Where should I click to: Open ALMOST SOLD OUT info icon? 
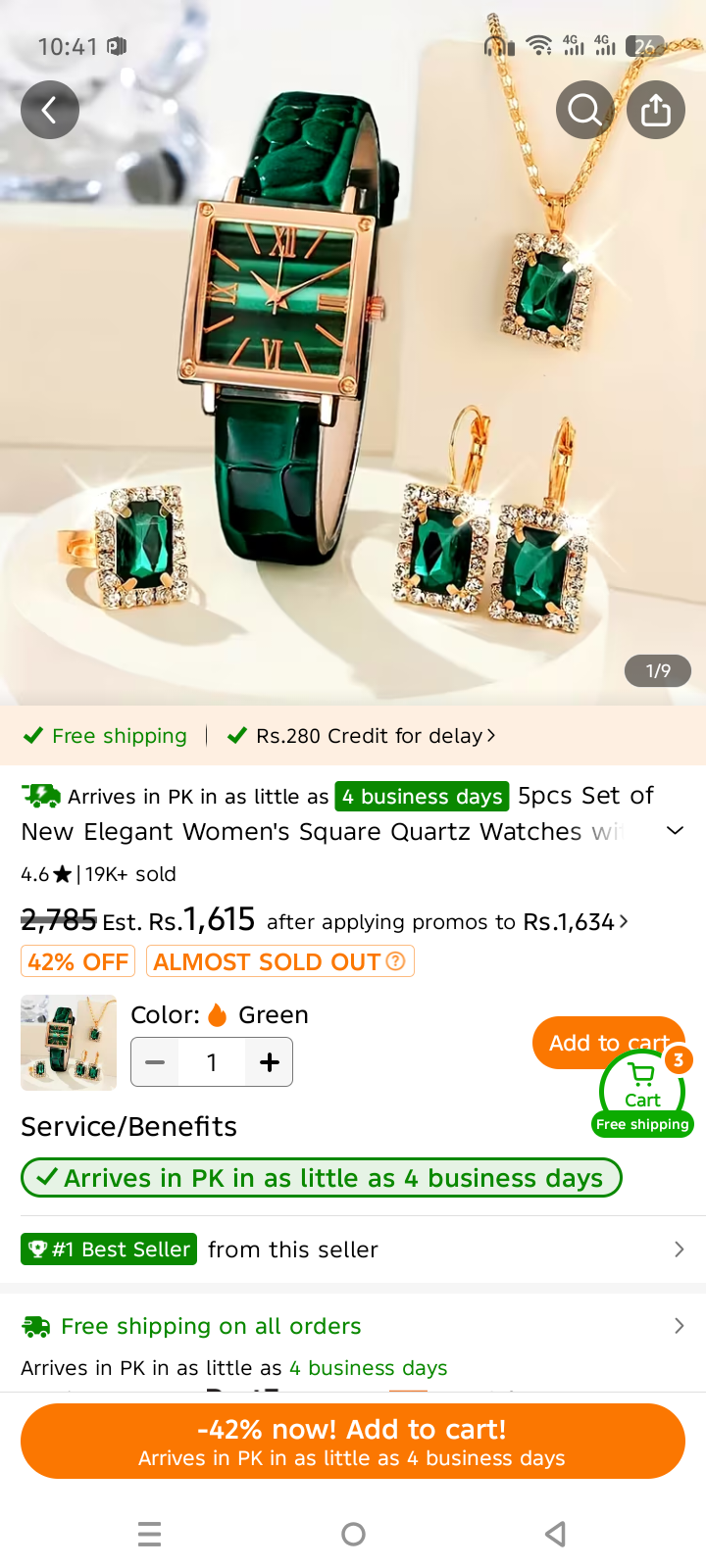(395, 961)
